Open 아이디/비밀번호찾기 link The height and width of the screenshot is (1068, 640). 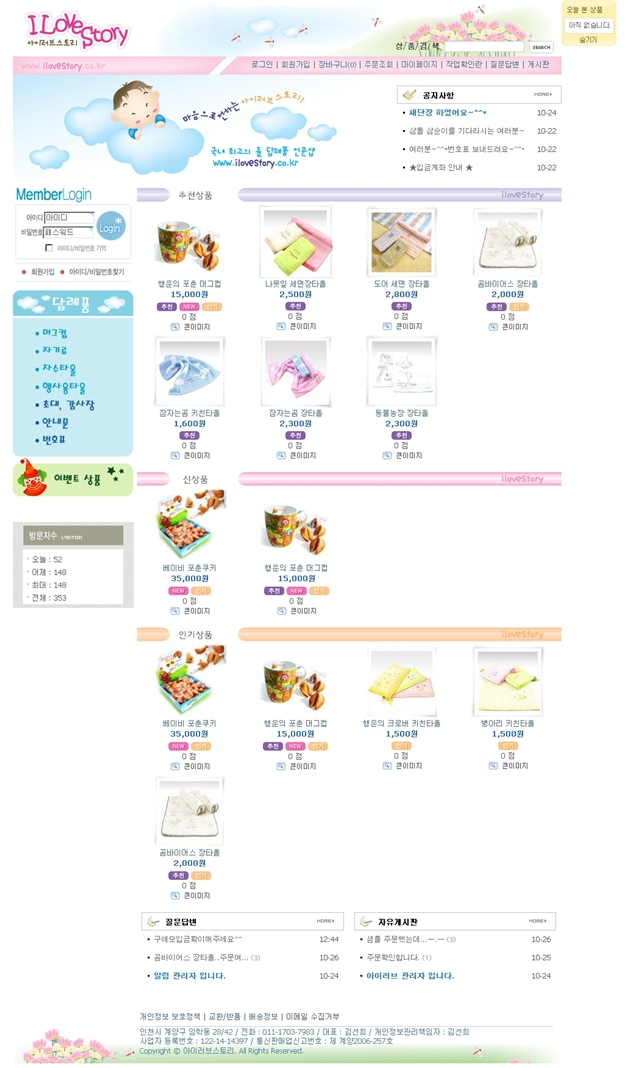[96, 272]
